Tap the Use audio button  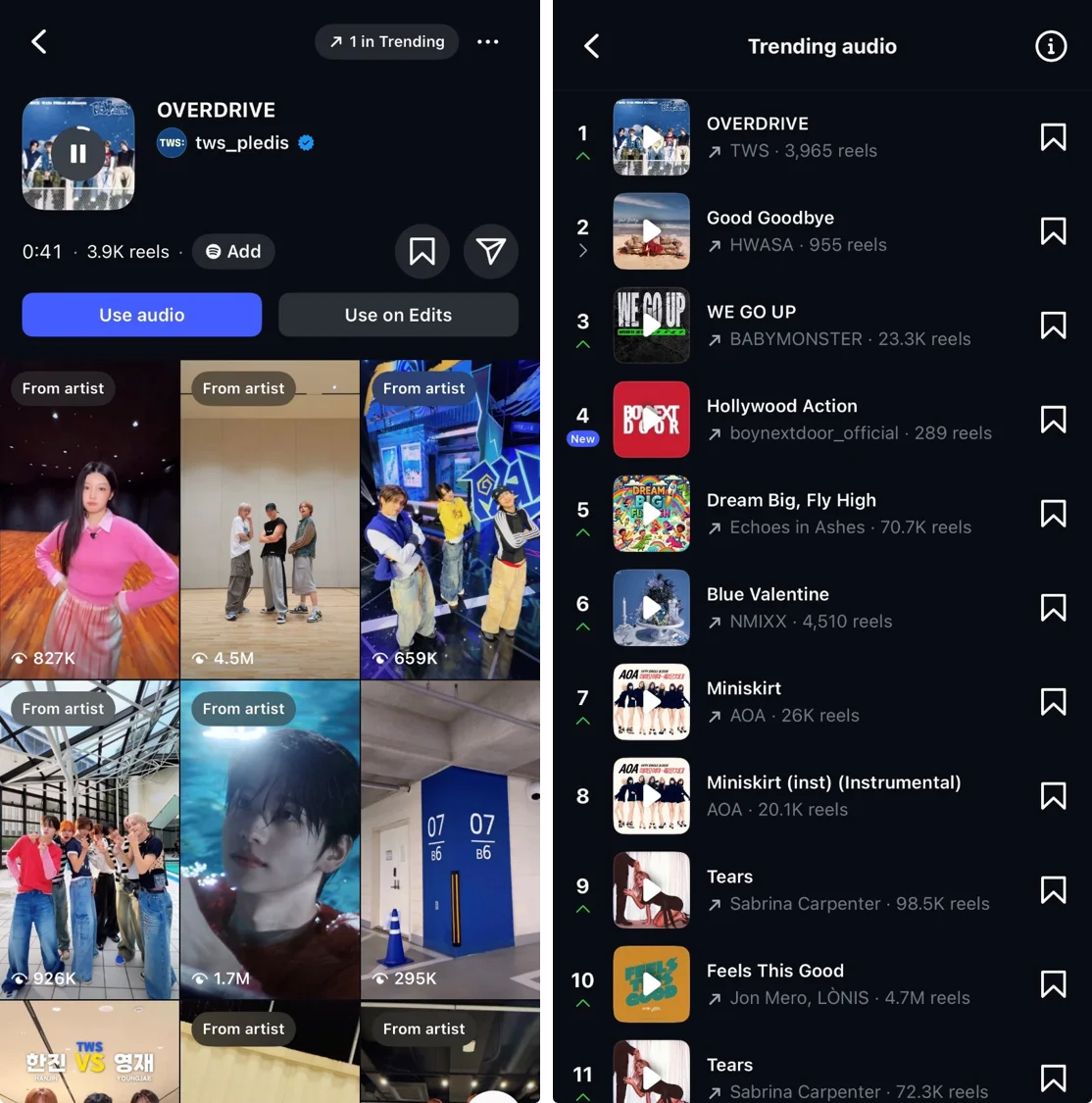point(142,315)
